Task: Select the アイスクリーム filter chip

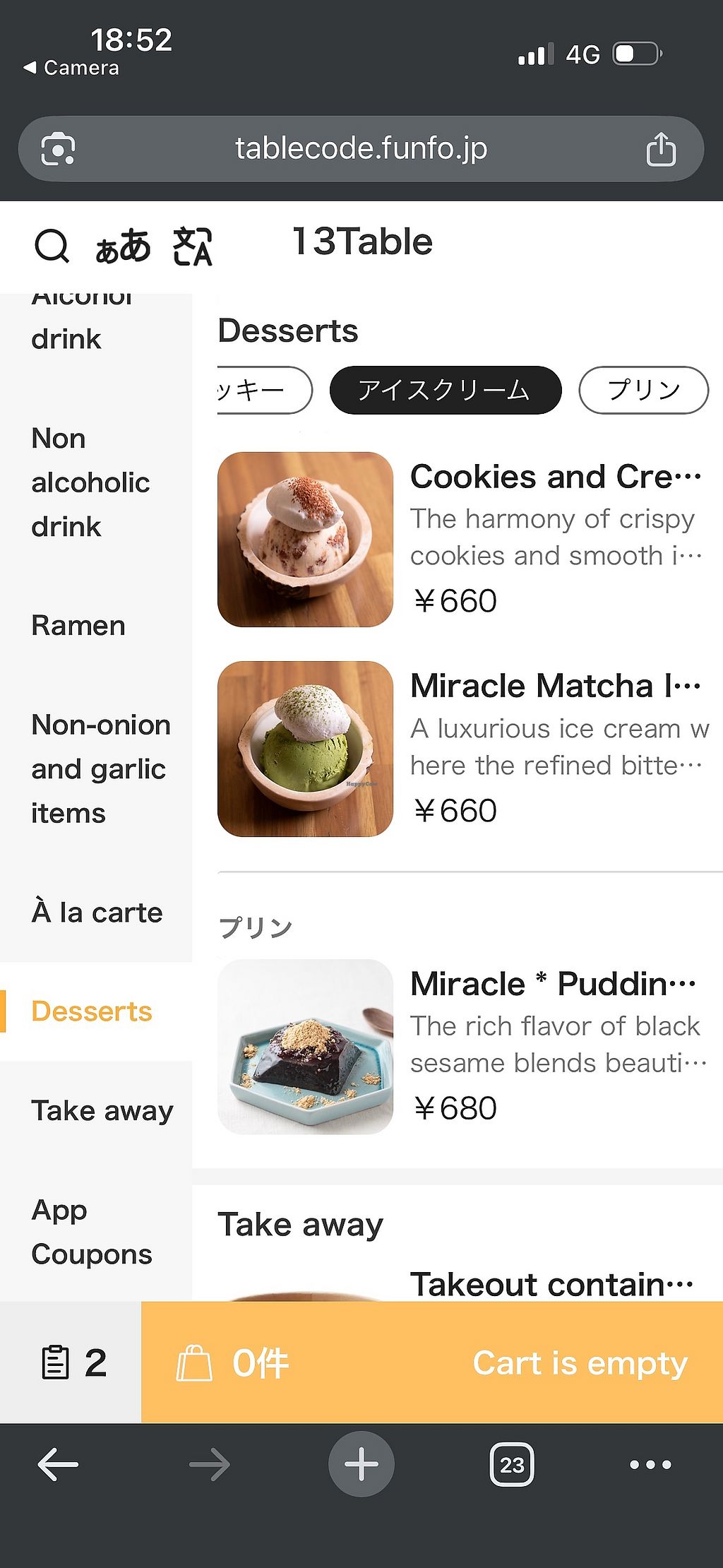Action: click(445, 390)
